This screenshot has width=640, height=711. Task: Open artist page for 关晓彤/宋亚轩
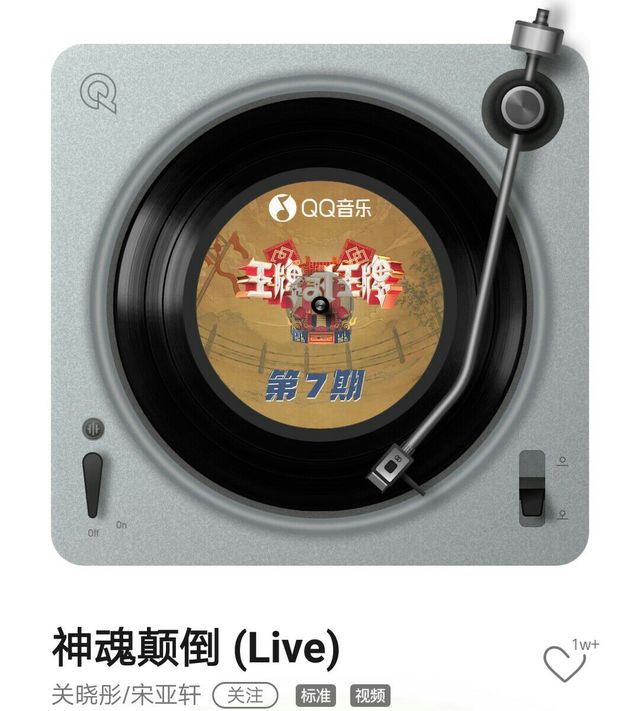point(126,694)
